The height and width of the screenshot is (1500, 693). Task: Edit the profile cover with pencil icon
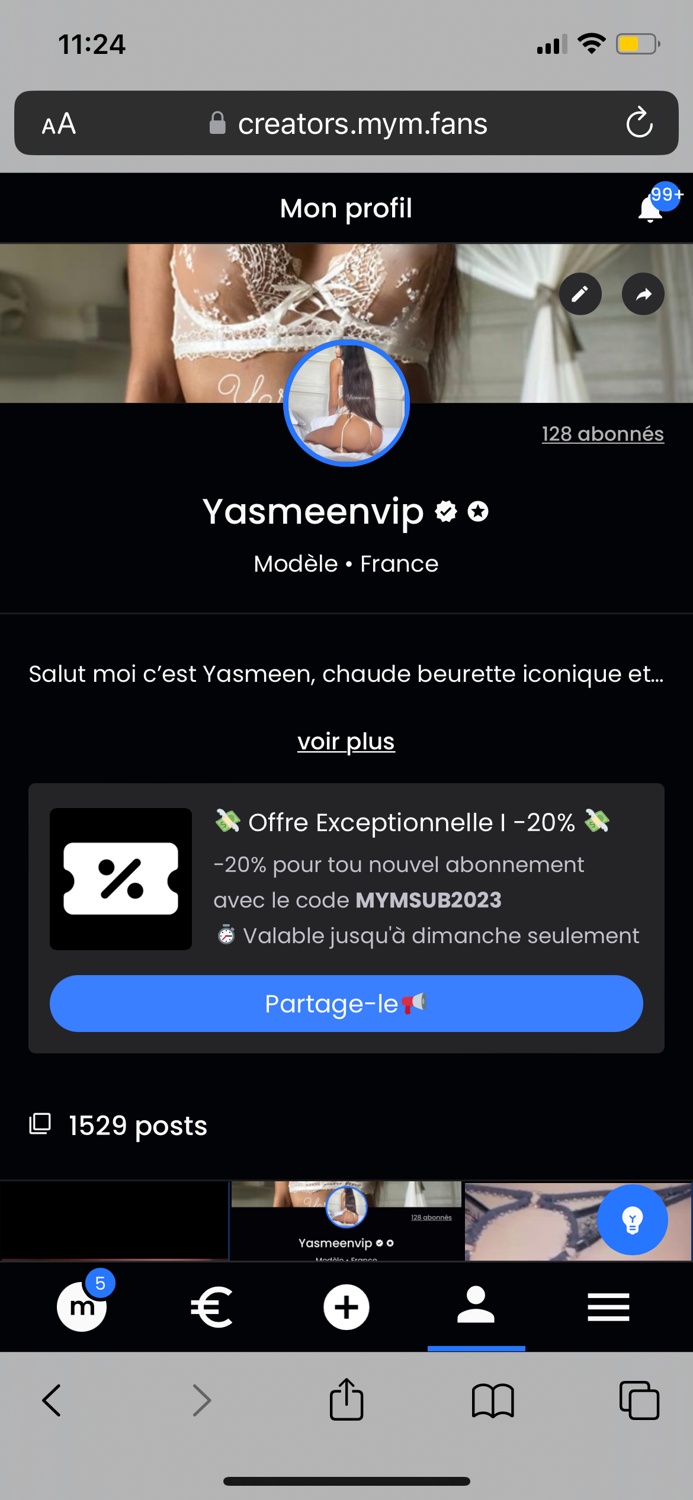[580, 294]
